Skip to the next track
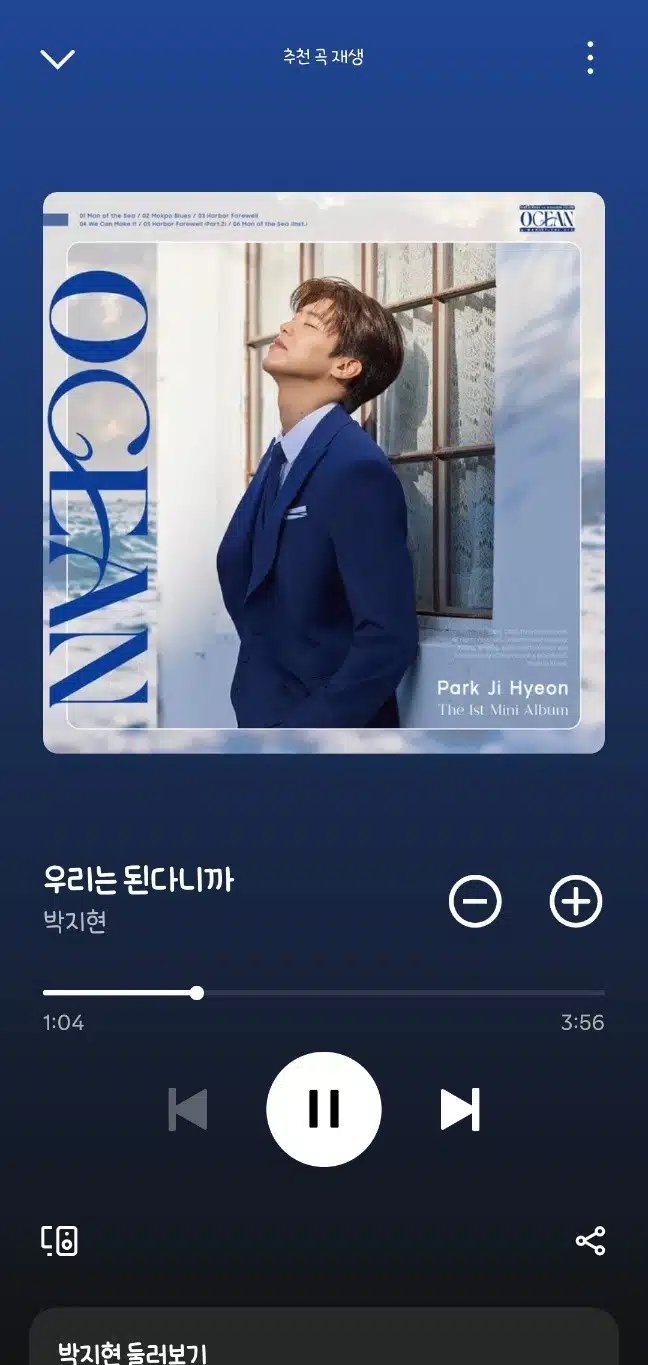Viewport: 648px width, 1365px height. point(460,1109)
